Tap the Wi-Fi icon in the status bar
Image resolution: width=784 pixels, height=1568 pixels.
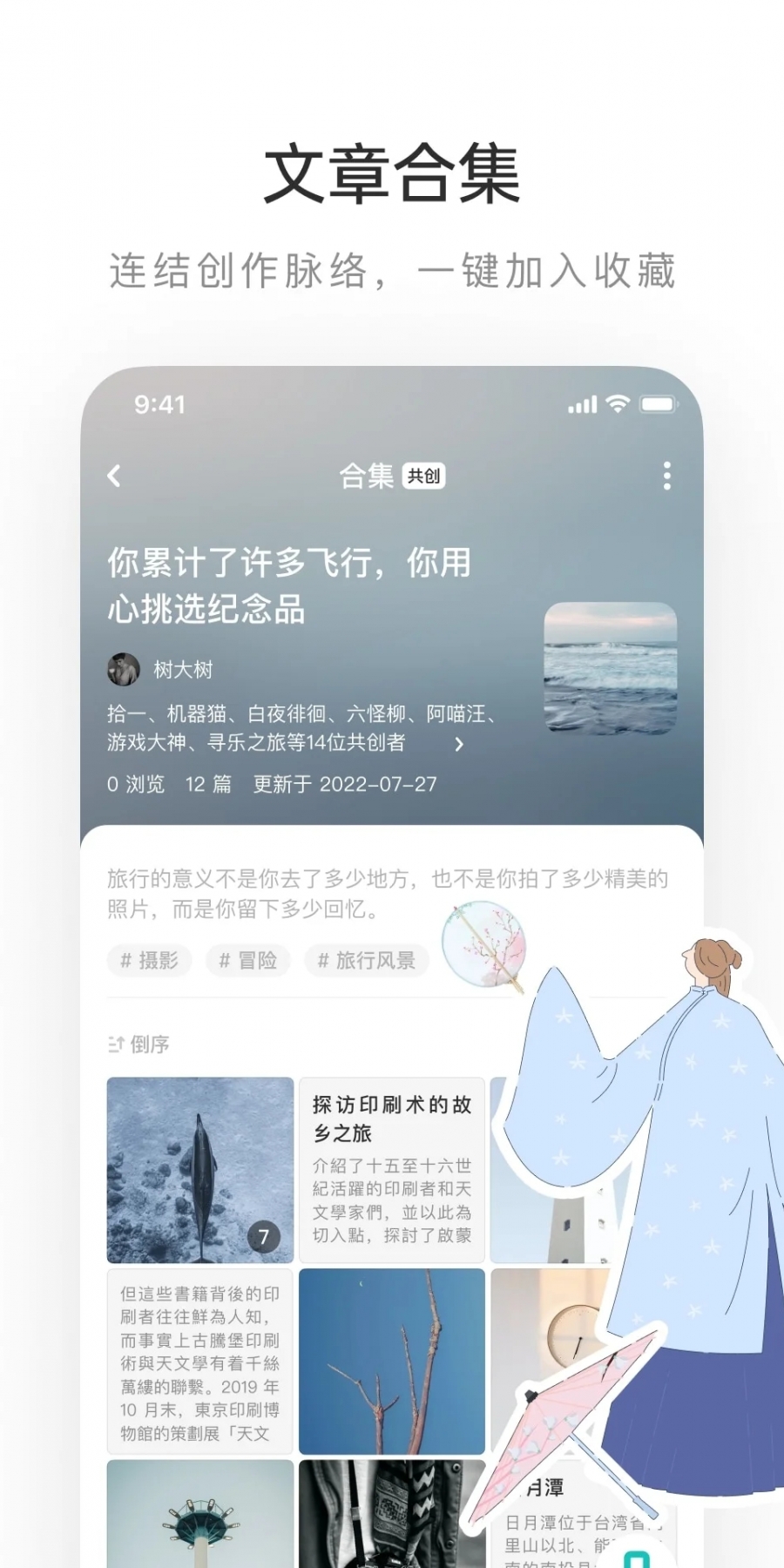(x=618, y=404)
